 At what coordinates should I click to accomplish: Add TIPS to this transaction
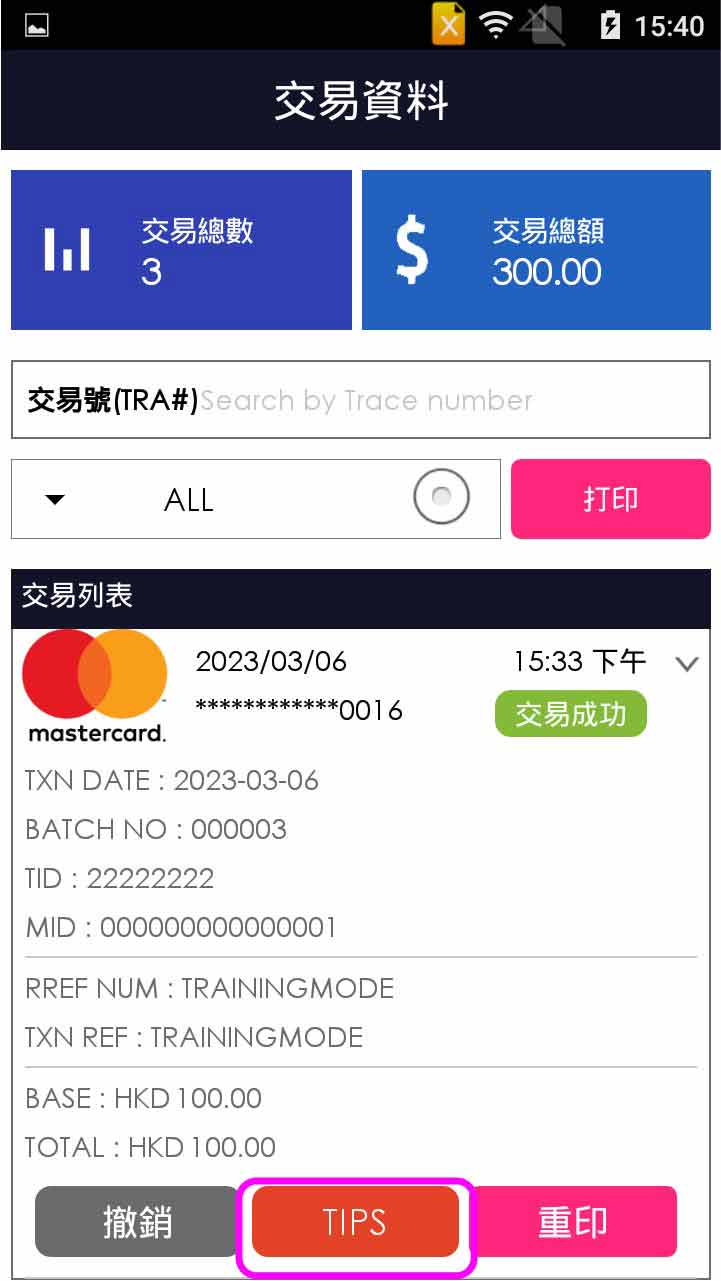355,1222
